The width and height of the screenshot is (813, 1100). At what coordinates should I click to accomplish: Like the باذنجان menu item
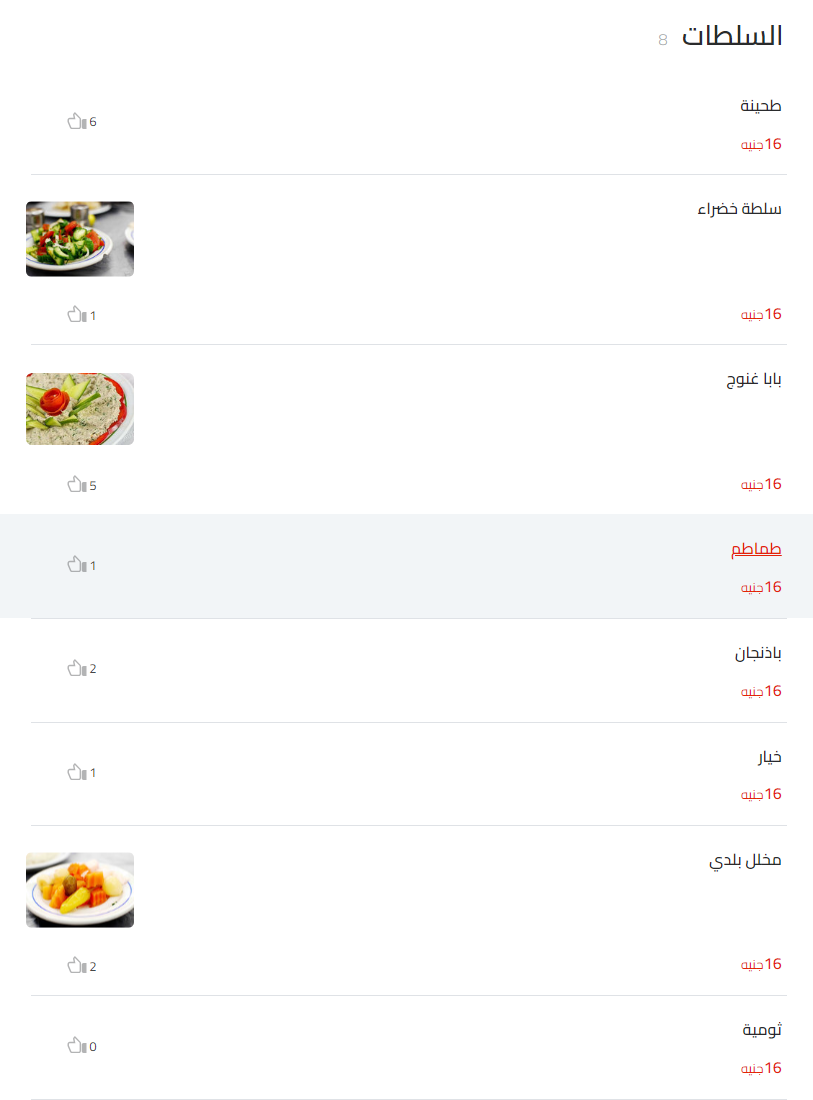click(75, 668)
